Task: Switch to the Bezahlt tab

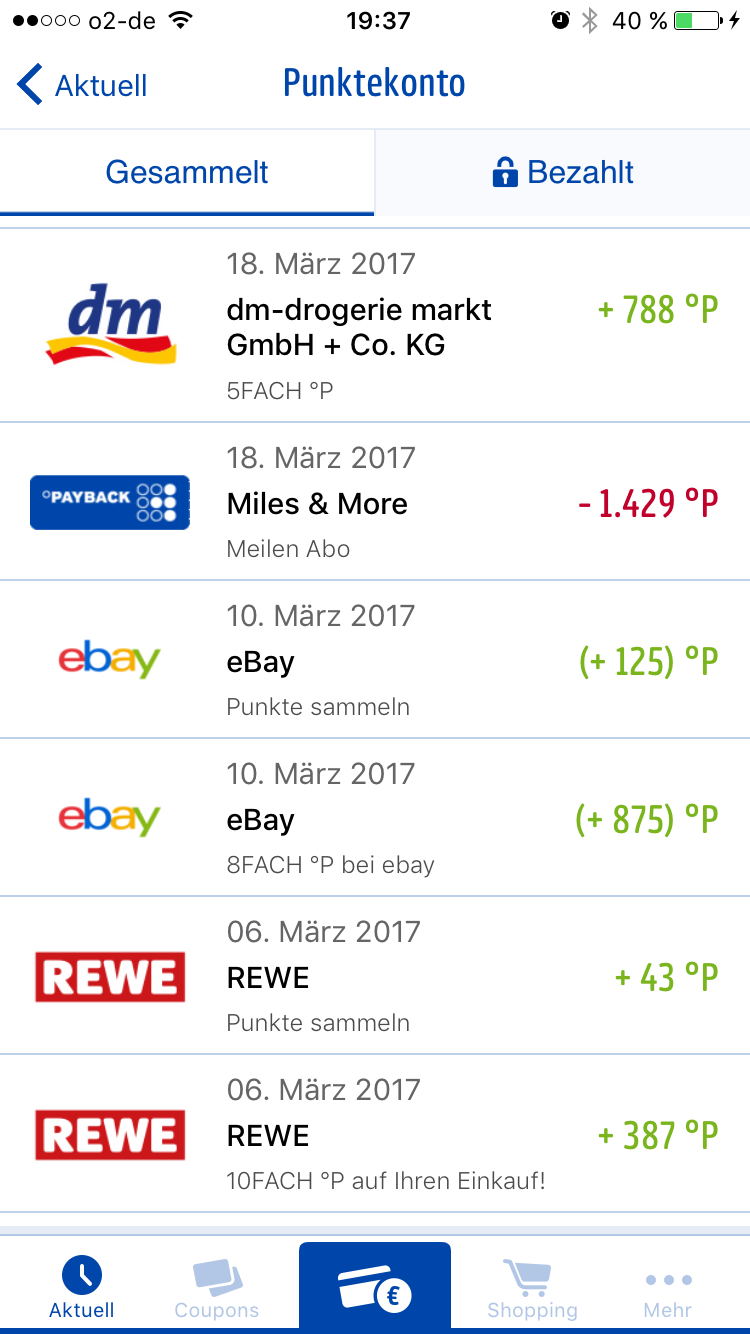Action: [x=562, y=172]
